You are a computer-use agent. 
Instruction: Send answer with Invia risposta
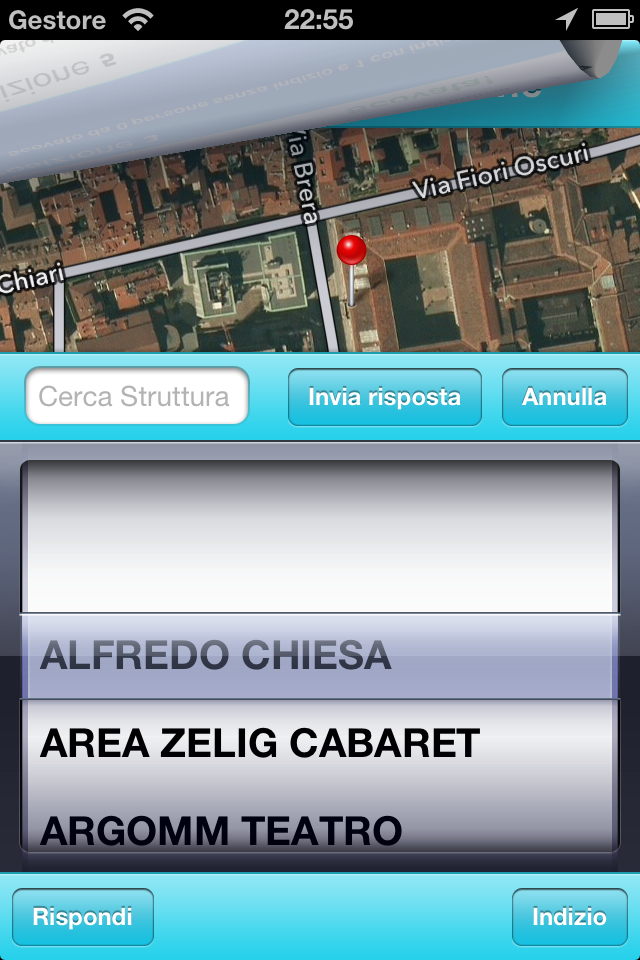385,397
